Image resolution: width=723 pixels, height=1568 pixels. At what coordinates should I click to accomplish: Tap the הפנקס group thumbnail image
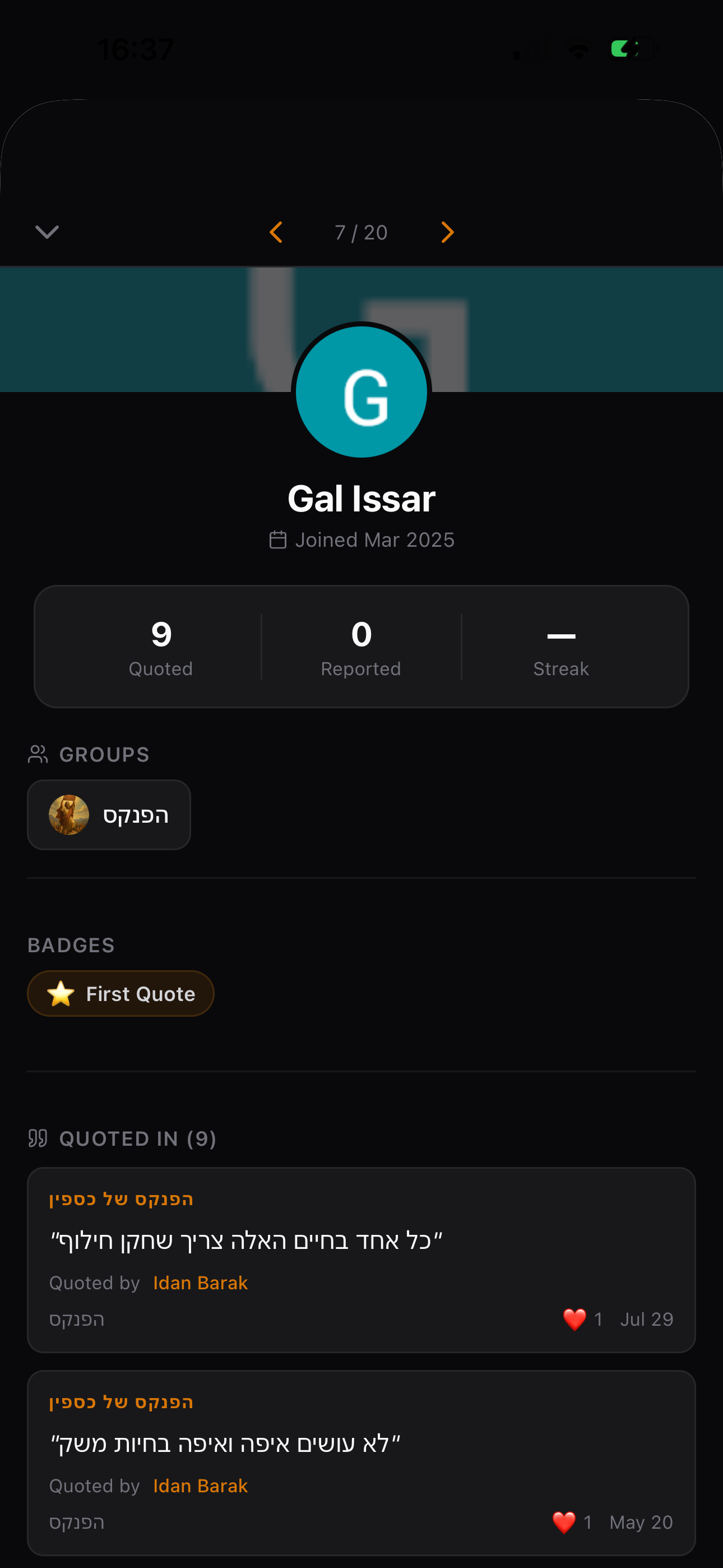69,815
